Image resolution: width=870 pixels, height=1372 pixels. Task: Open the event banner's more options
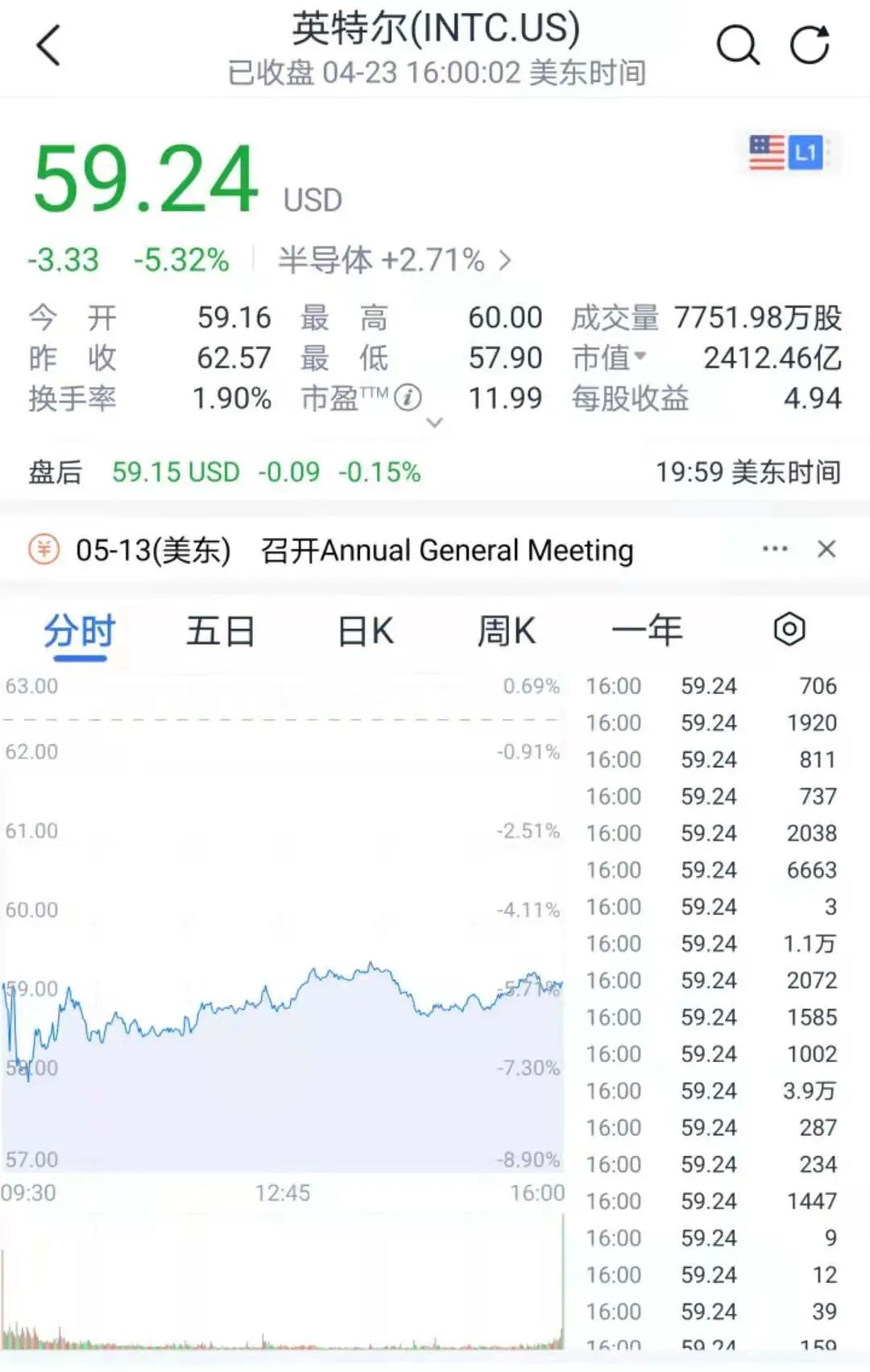774,549
